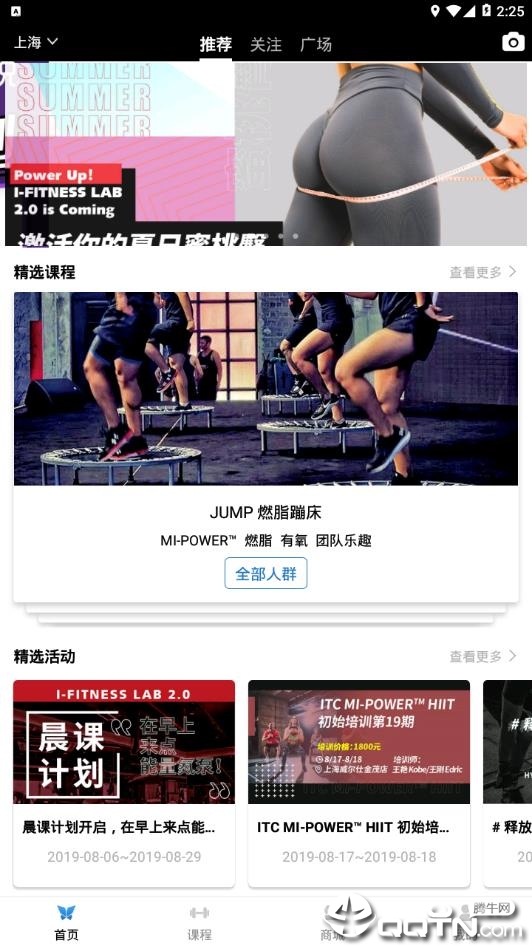Viewport: 532px width, 946px height.
Task: Tap the 全部人群 button
Action: click(x=266, y=573)
